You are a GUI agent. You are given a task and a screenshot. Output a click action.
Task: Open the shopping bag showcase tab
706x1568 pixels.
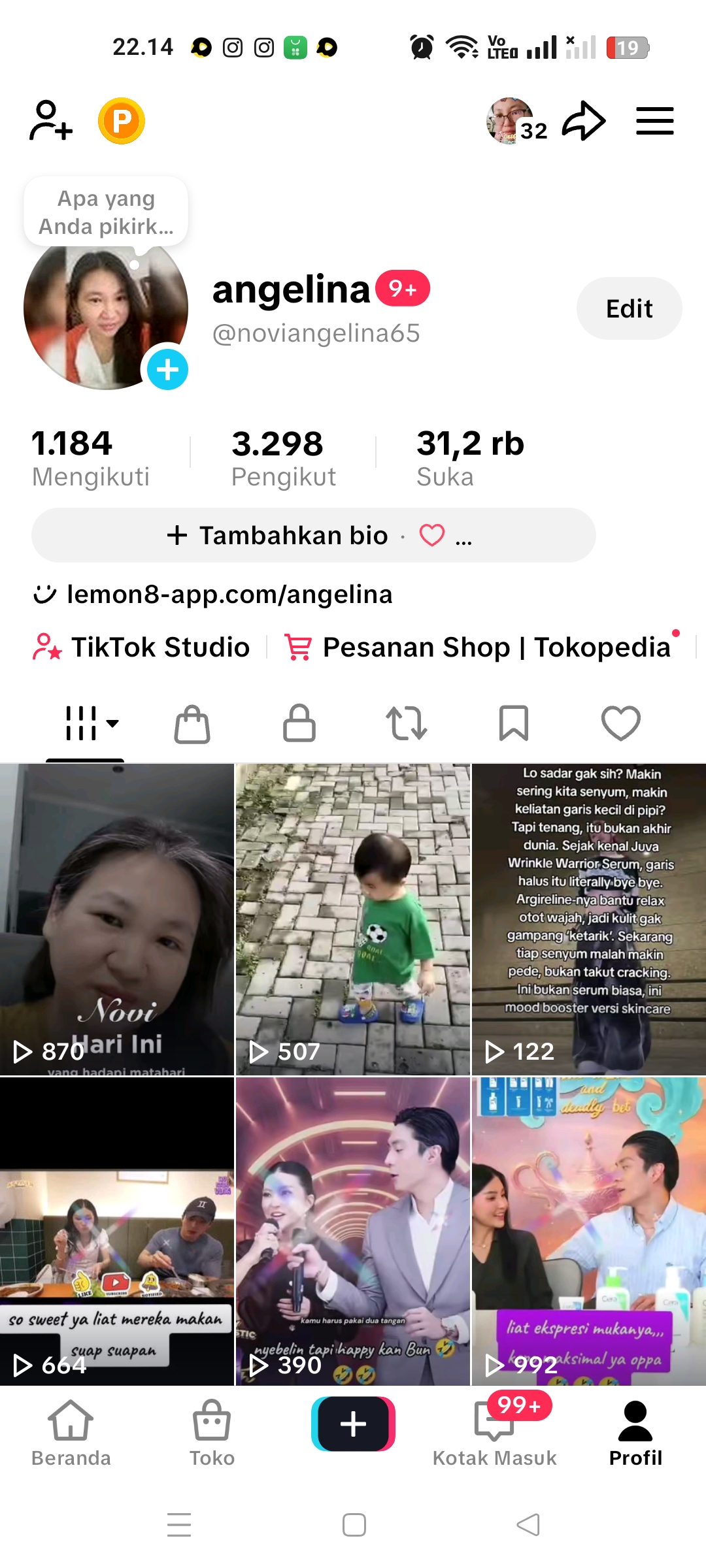192,723
